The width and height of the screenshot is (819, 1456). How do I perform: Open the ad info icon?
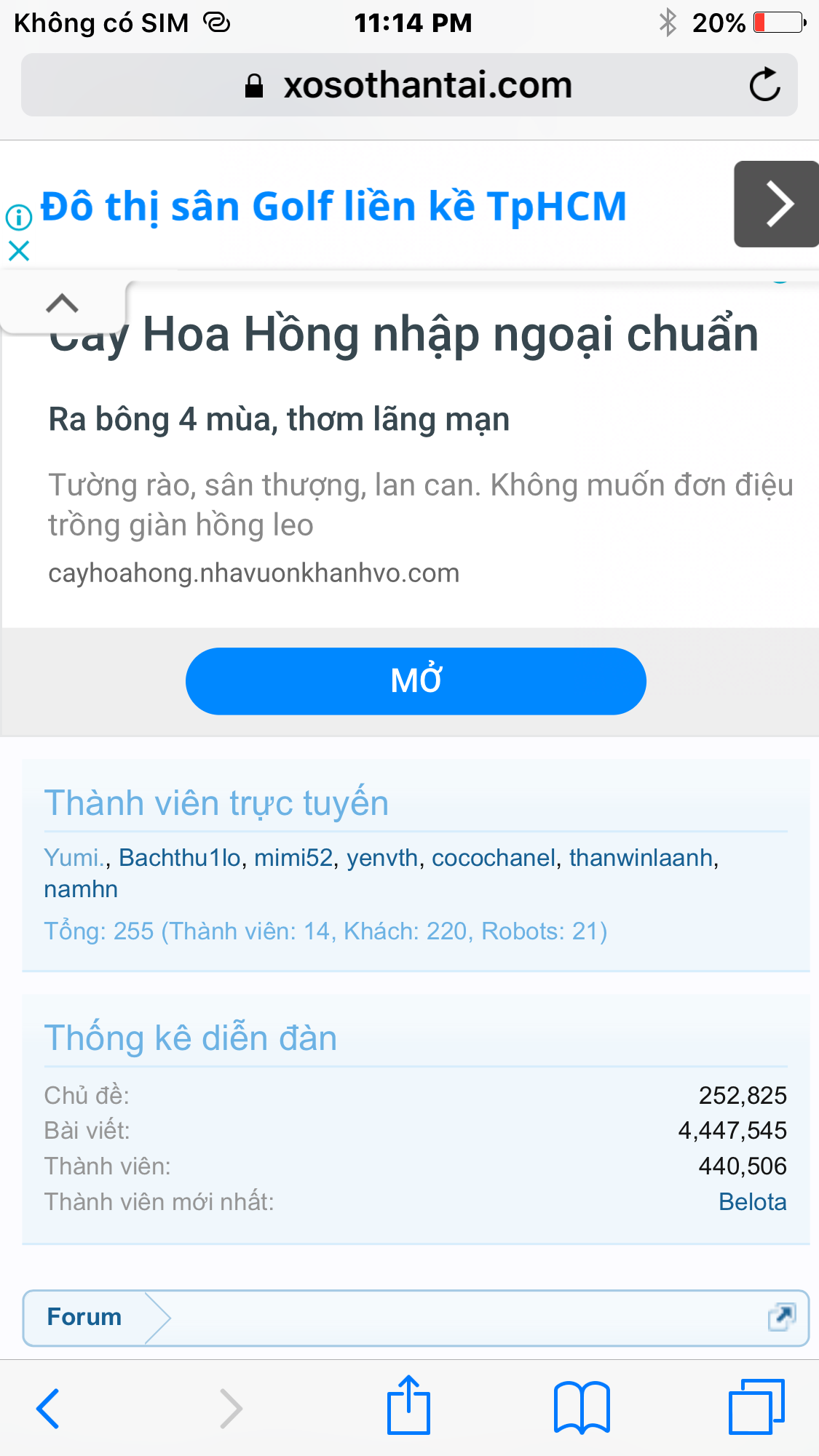click(19, 217)
